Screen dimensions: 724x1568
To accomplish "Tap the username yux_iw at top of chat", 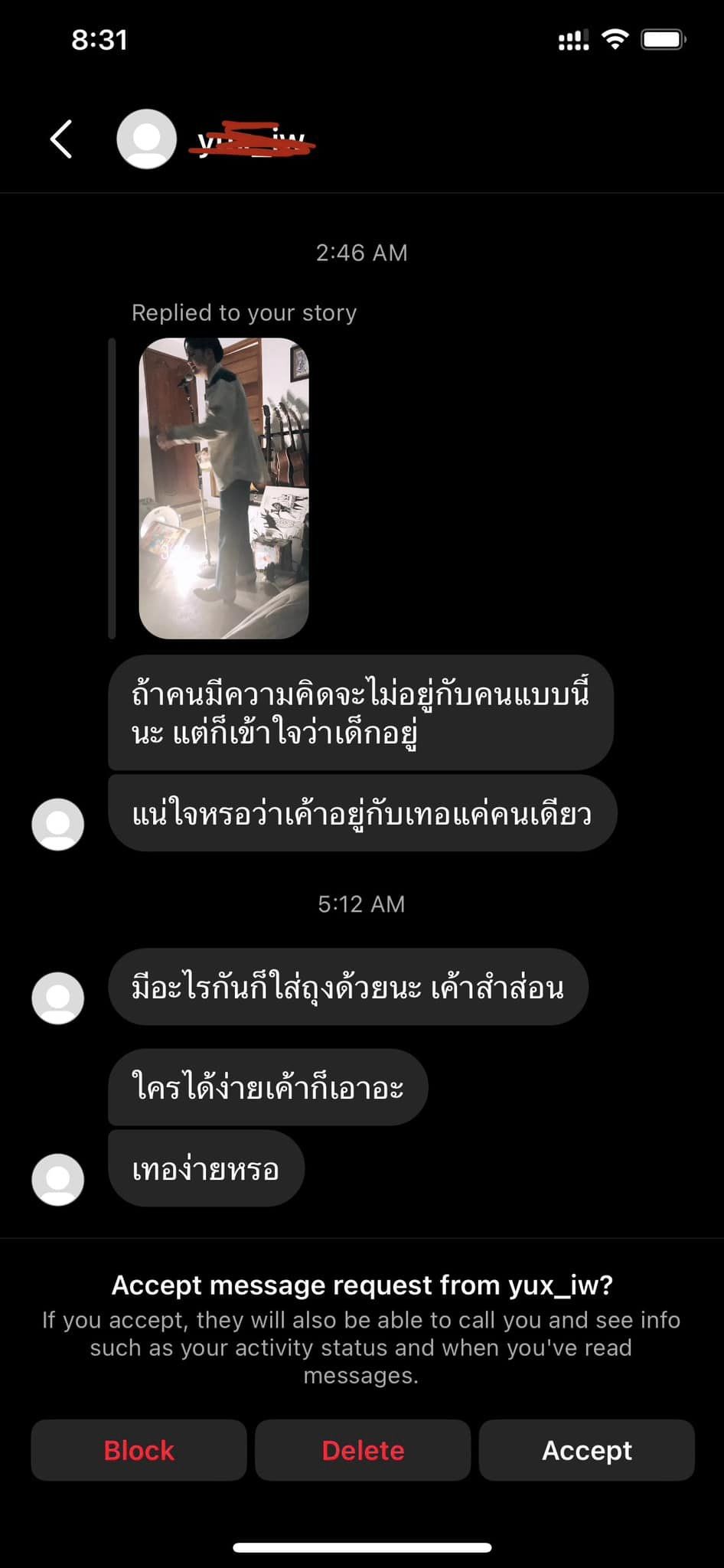I will pos(253,140).
